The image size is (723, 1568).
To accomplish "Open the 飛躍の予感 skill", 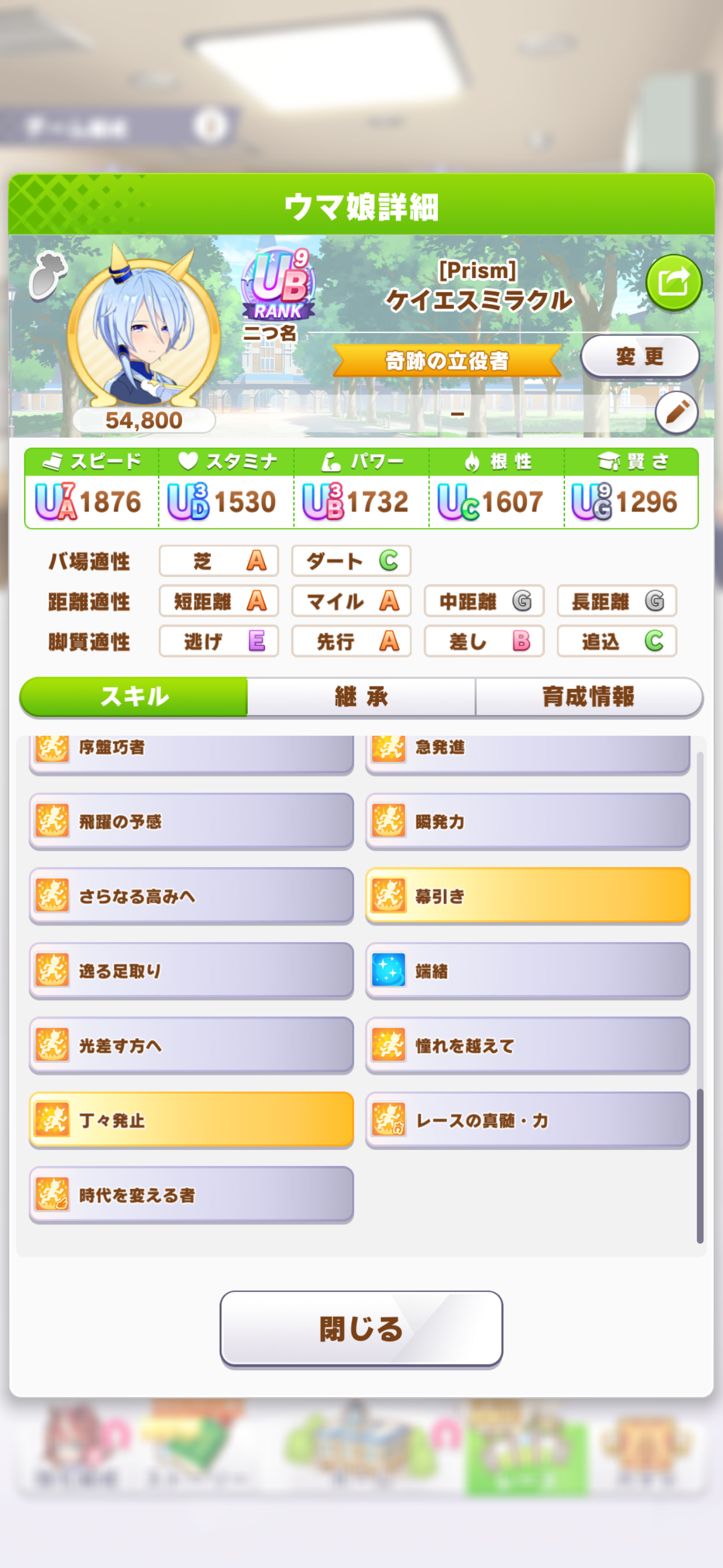I will click(x=191, y=820).
